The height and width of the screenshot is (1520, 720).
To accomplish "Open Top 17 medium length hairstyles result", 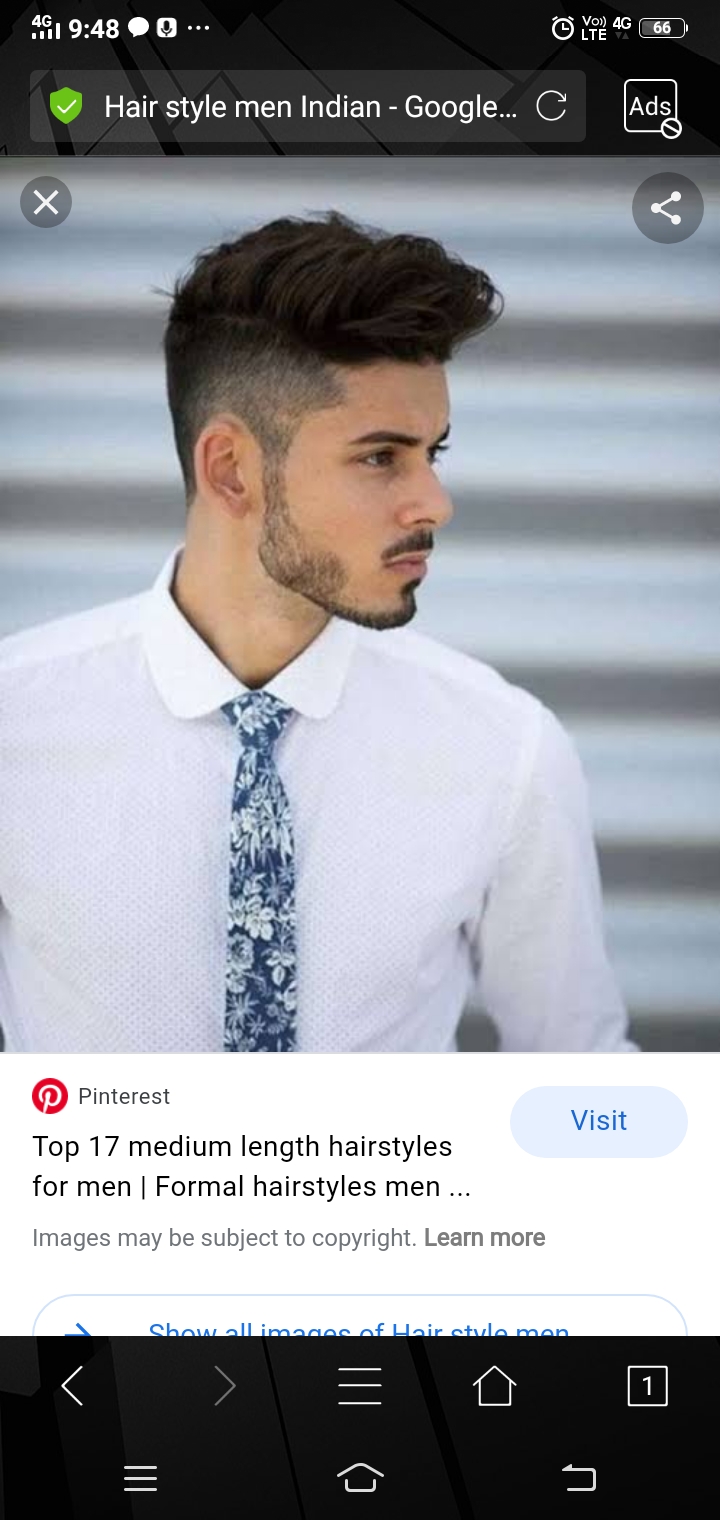I will pos(250,1166).
